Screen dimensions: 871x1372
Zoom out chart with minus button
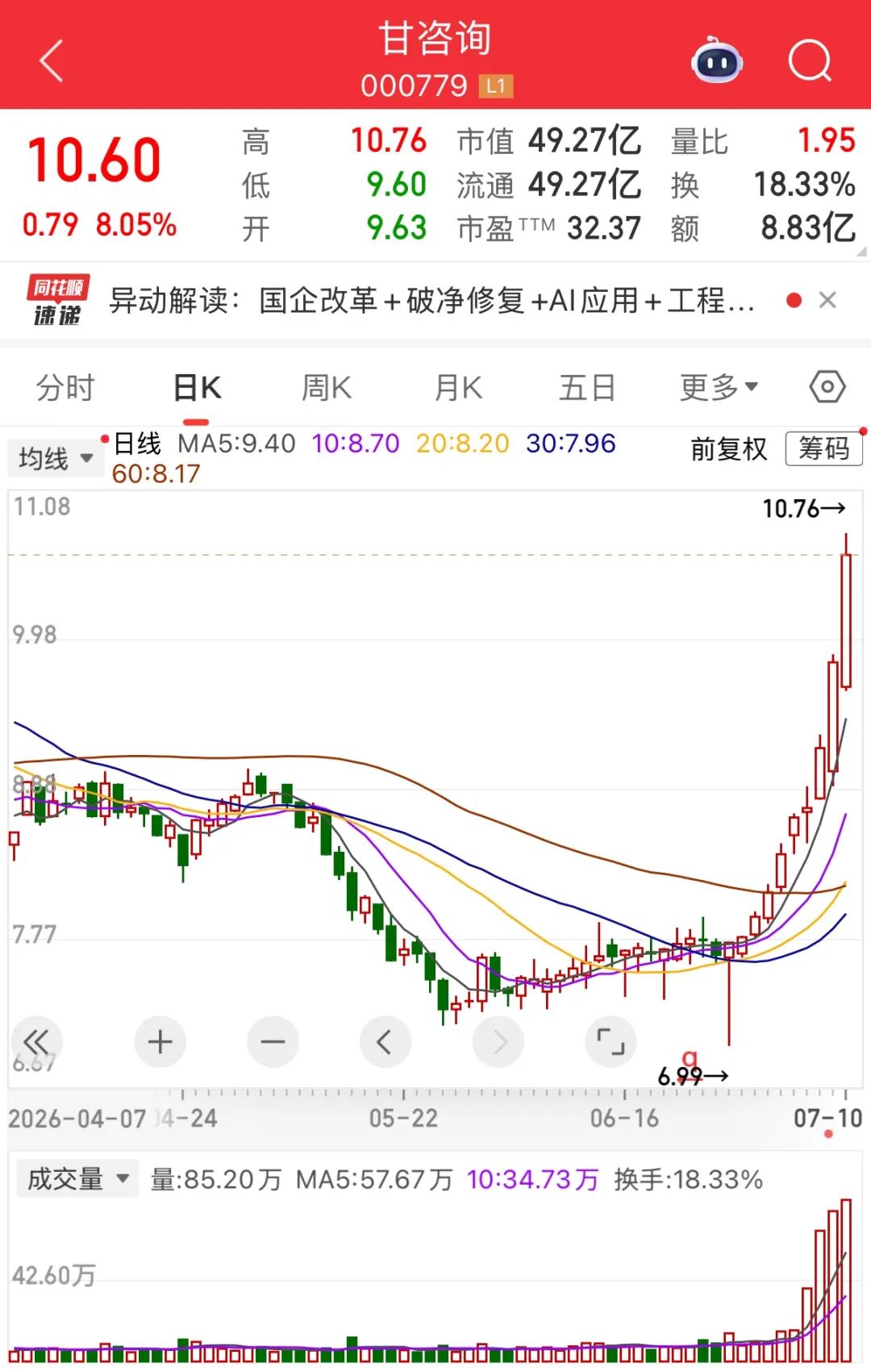click(273, 1042)
